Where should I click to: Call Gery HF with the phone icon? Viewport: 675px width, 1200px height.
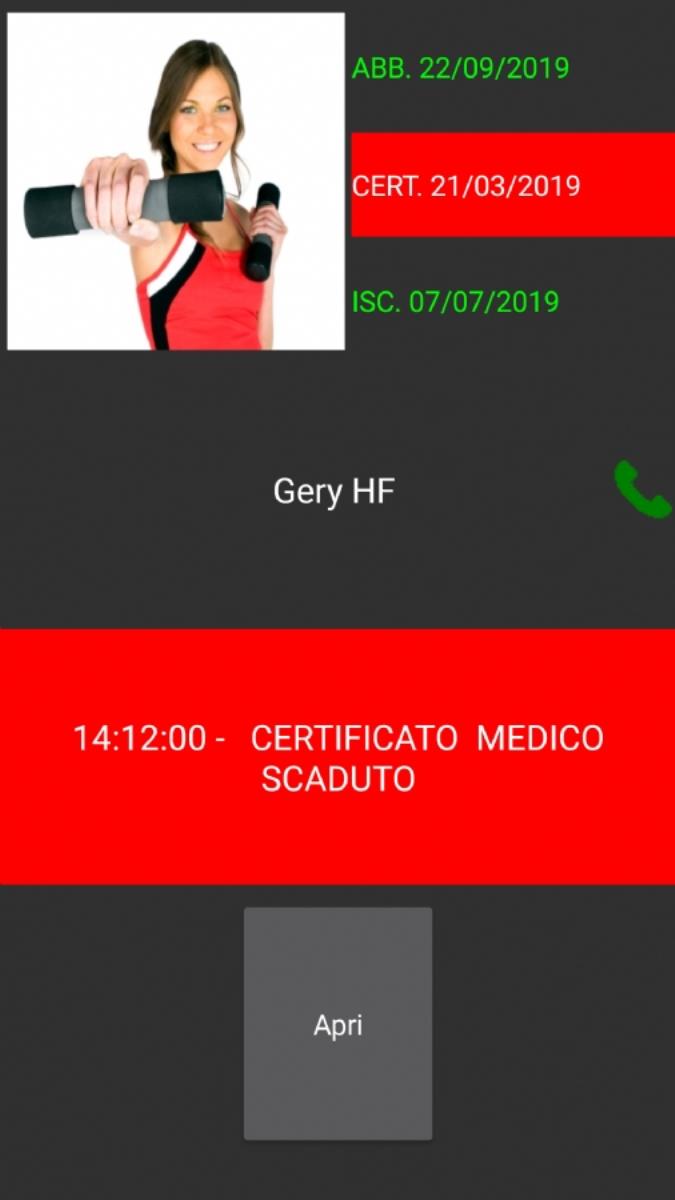coord(641,490)
